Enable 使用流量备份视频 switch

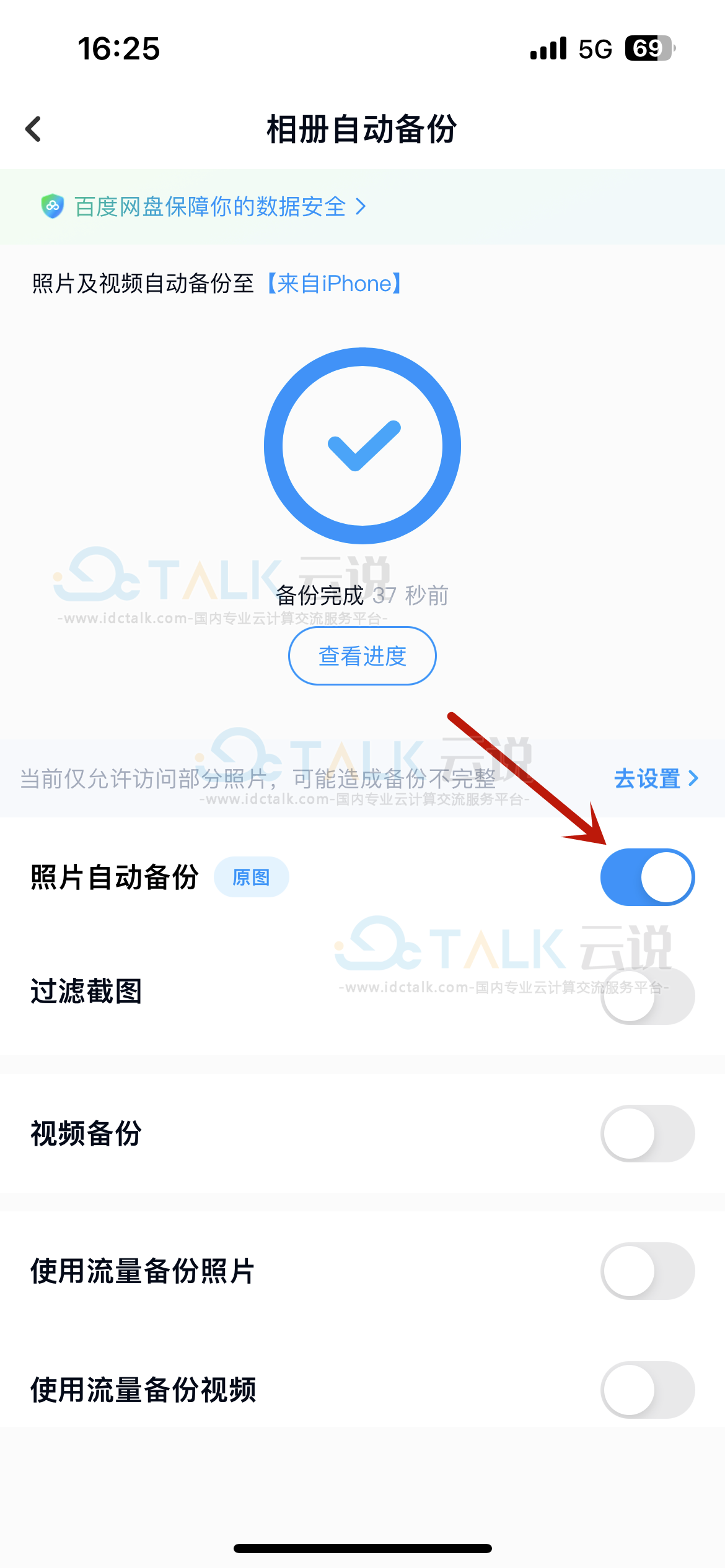point(647,1390)
